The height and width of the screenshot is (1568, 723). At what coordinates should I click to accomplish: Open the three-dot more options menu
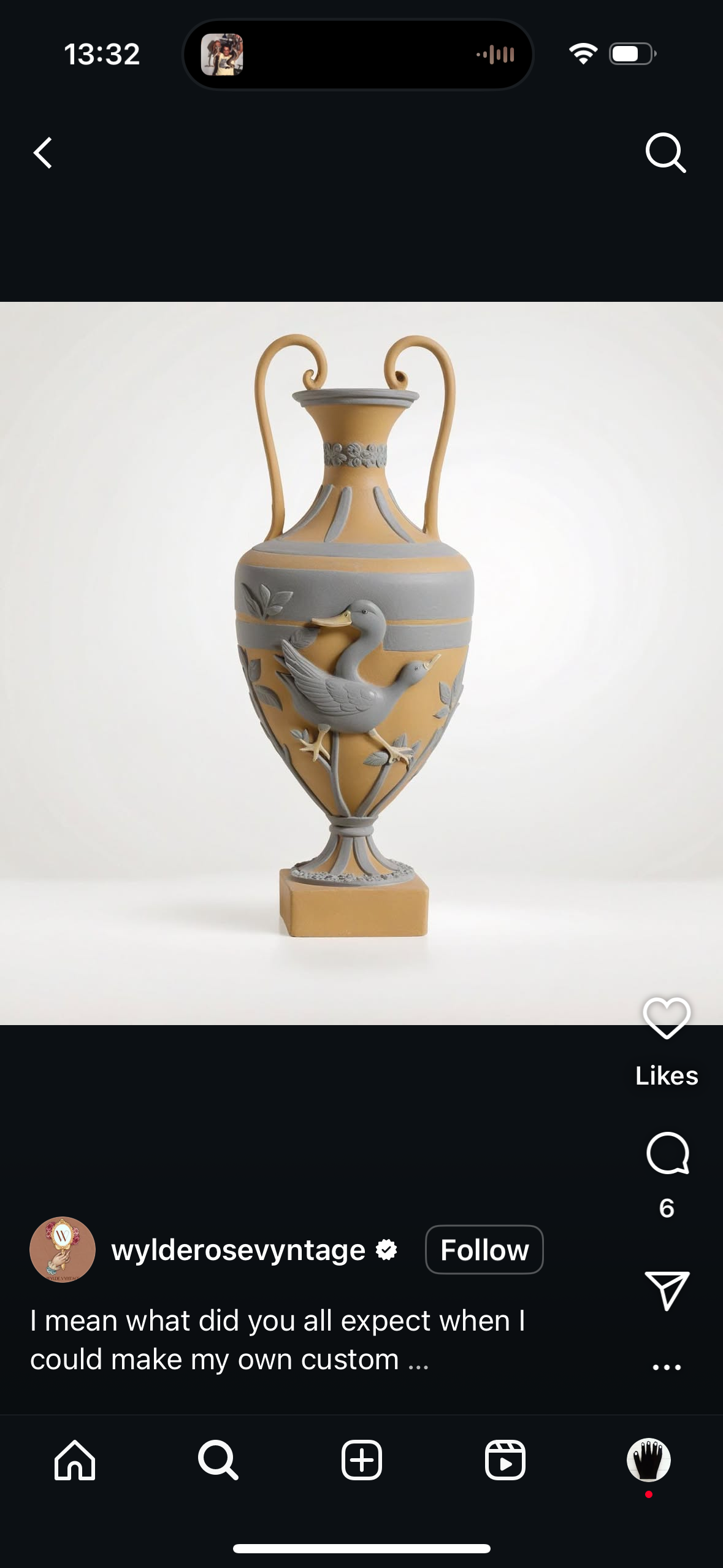coord(667,1367)
